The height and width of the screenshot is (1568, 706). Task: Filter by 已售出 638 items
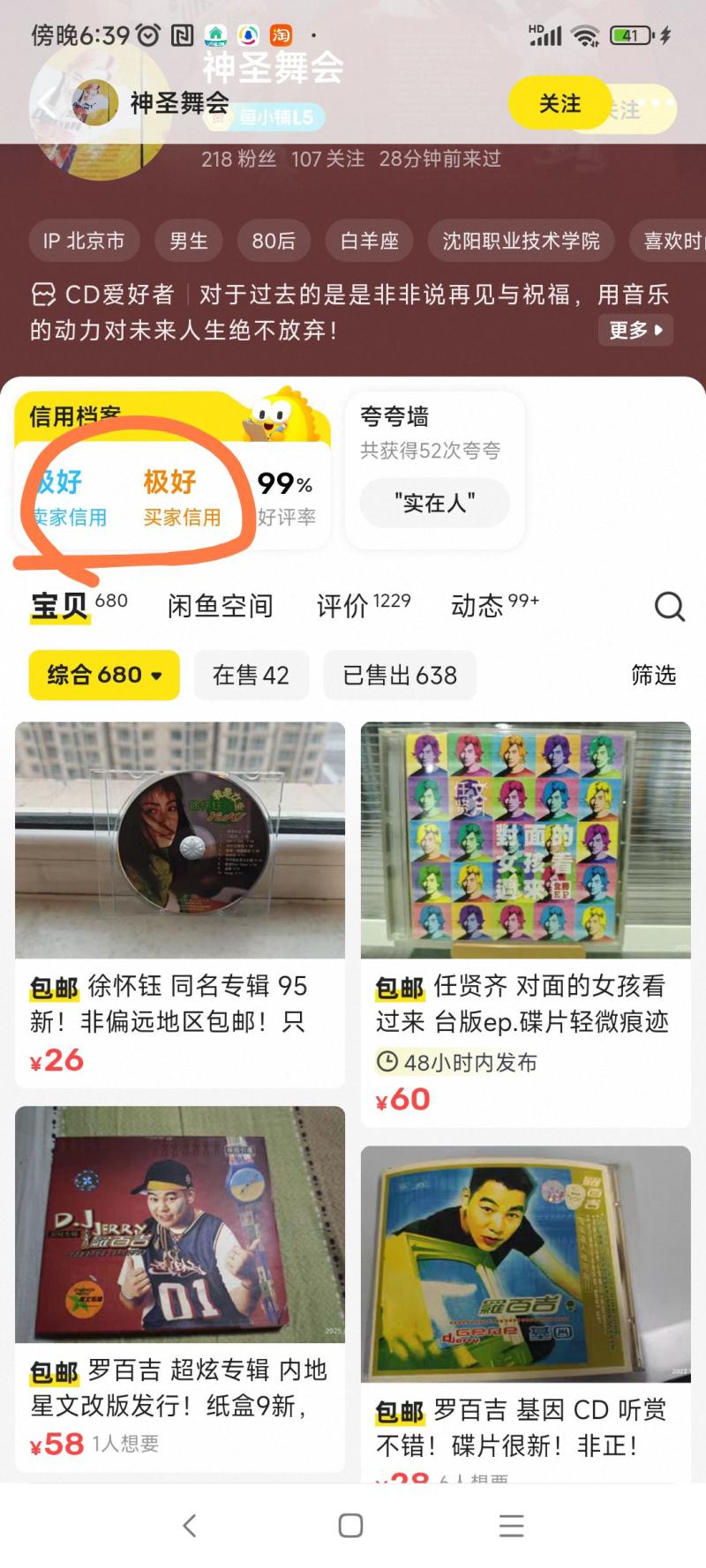(400, 676)
